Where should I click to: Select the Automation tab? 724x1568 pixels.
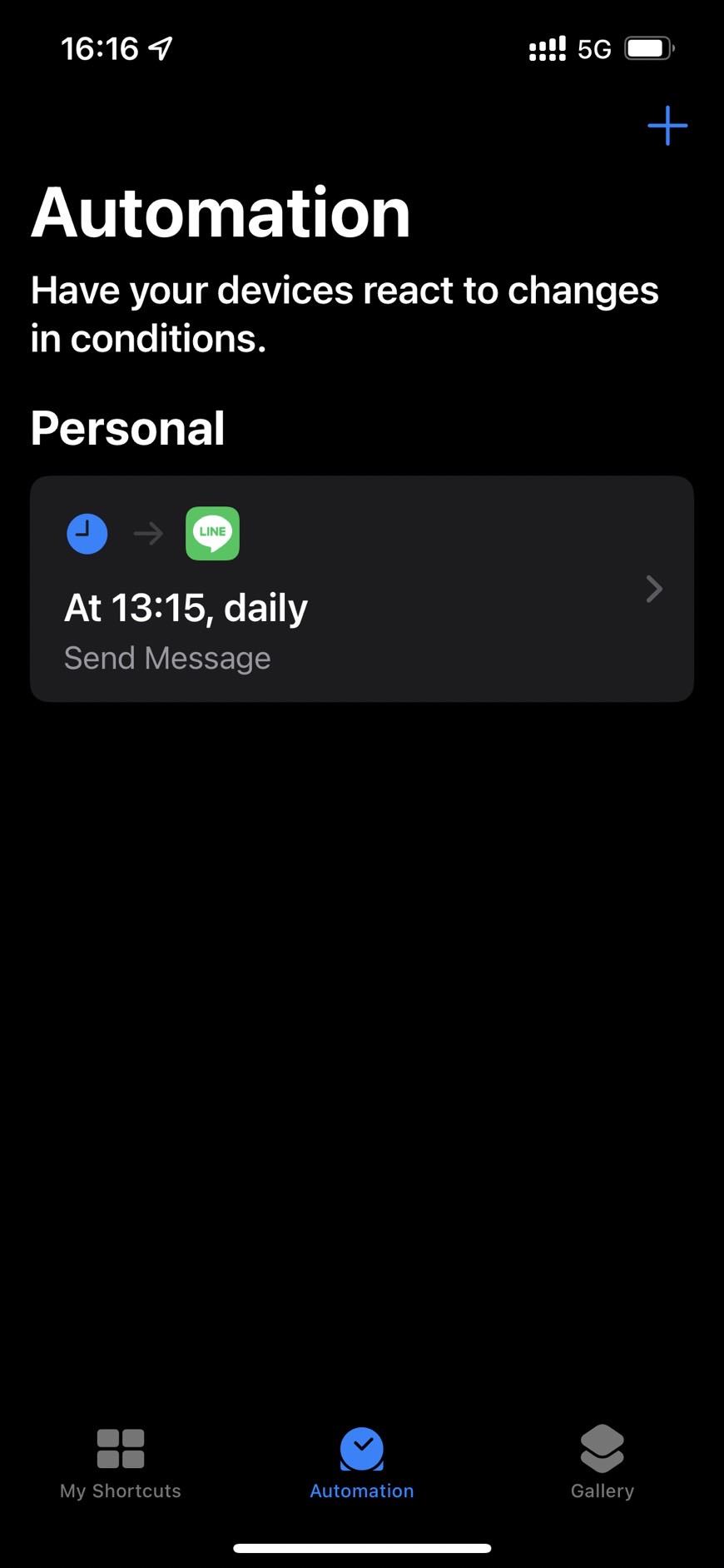(x=362, y=1463)
